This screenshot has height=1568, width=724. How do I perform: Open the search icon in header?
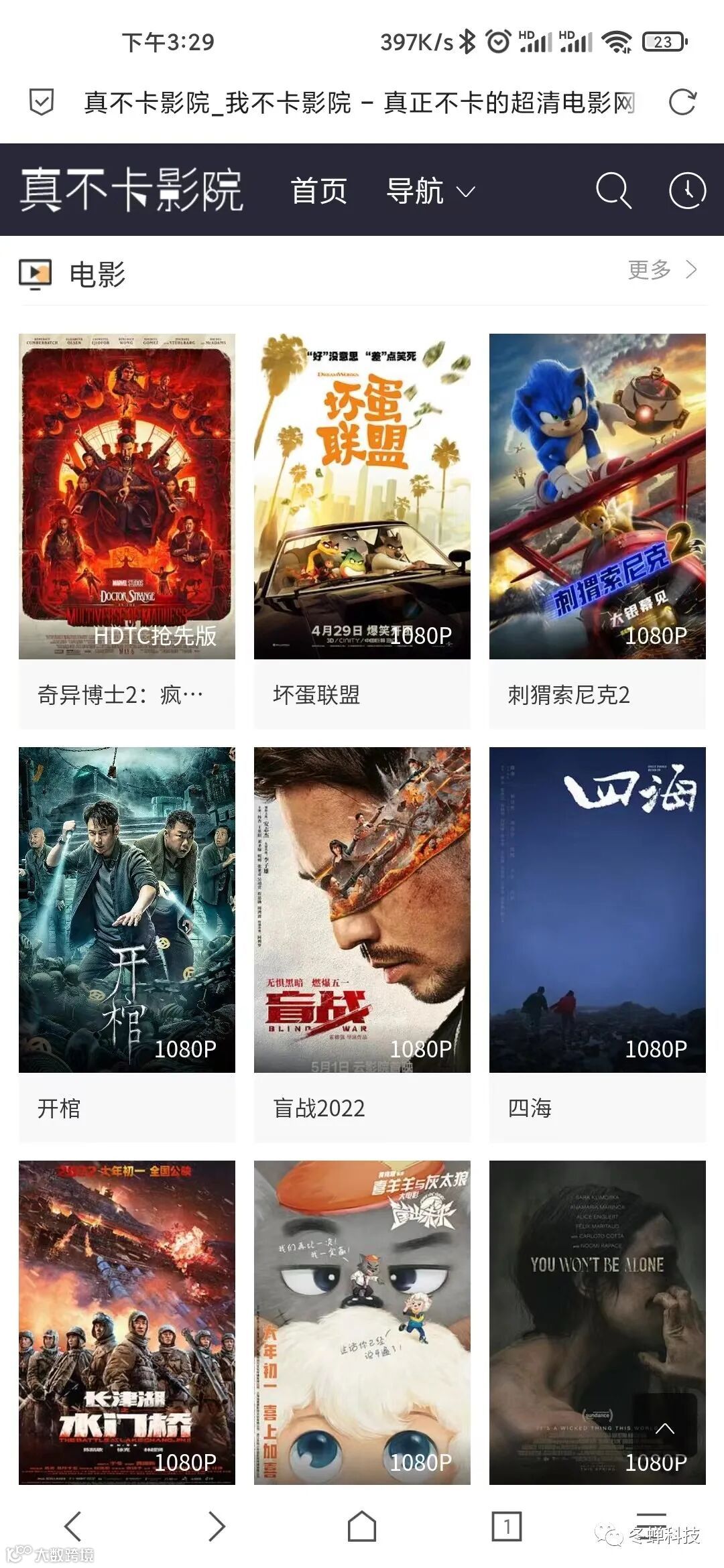point(613,191)
